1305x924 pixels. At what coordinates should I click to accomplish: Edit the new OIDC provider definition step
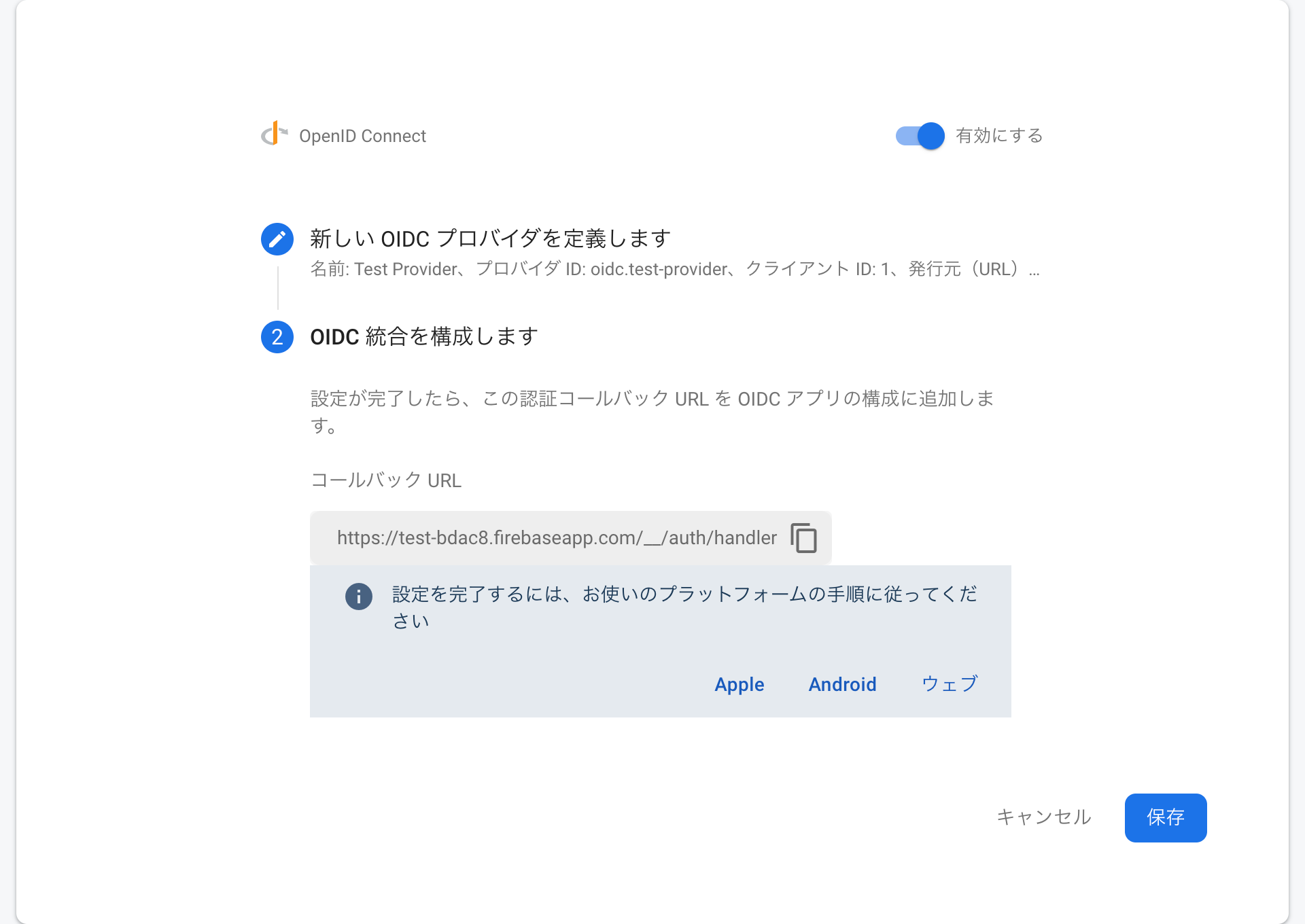277,239
